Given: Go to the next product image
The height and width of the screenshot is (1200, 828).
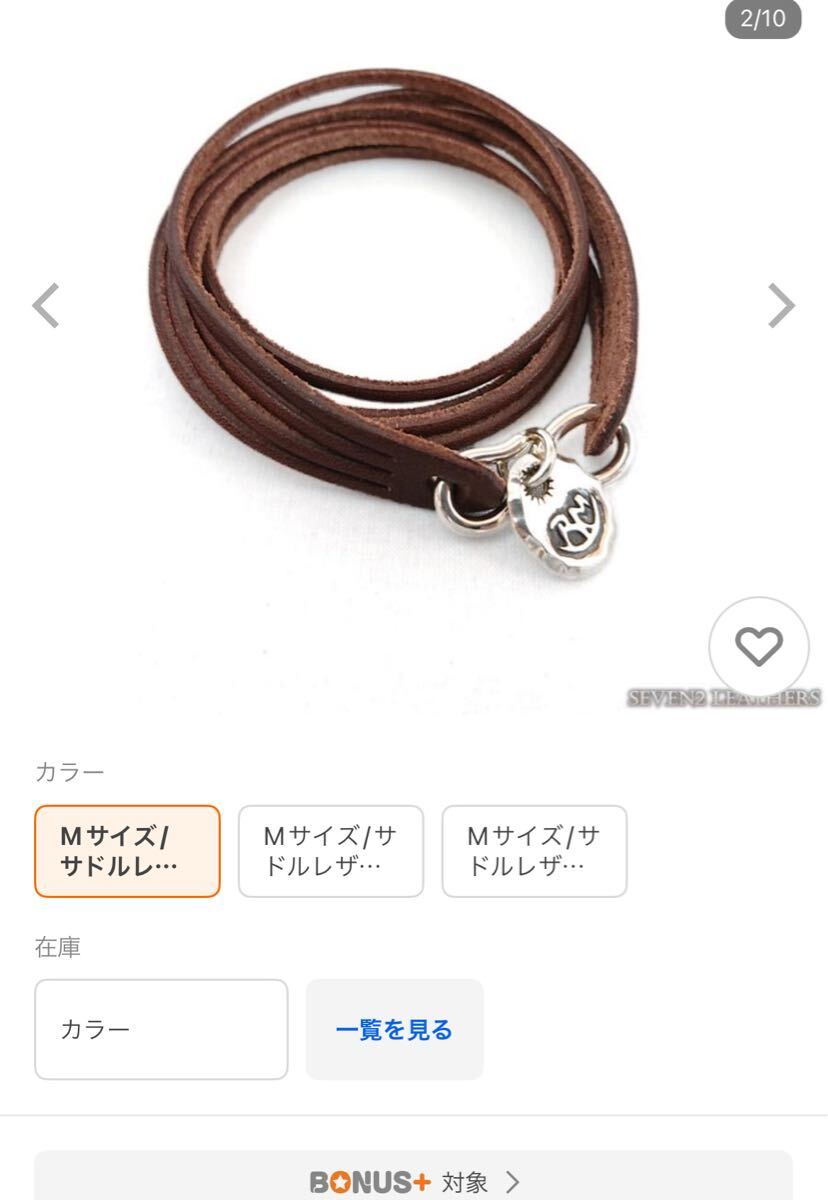Looking at the screenshot, I should [x=781, y=305].
